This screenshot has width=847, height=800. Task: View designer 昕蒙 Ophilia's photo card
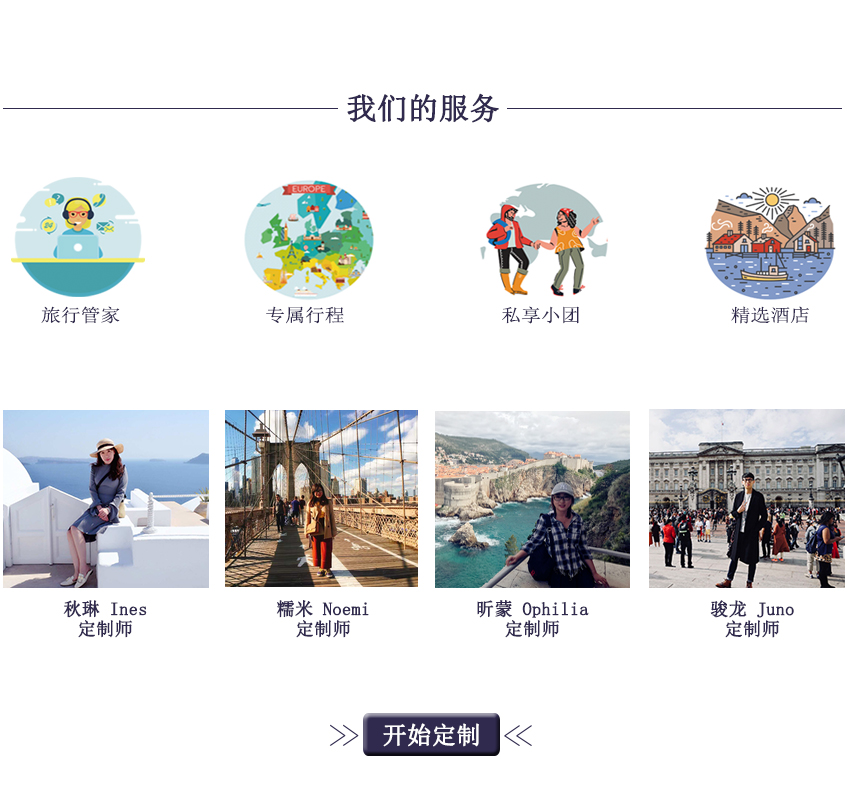pos(532,499)
